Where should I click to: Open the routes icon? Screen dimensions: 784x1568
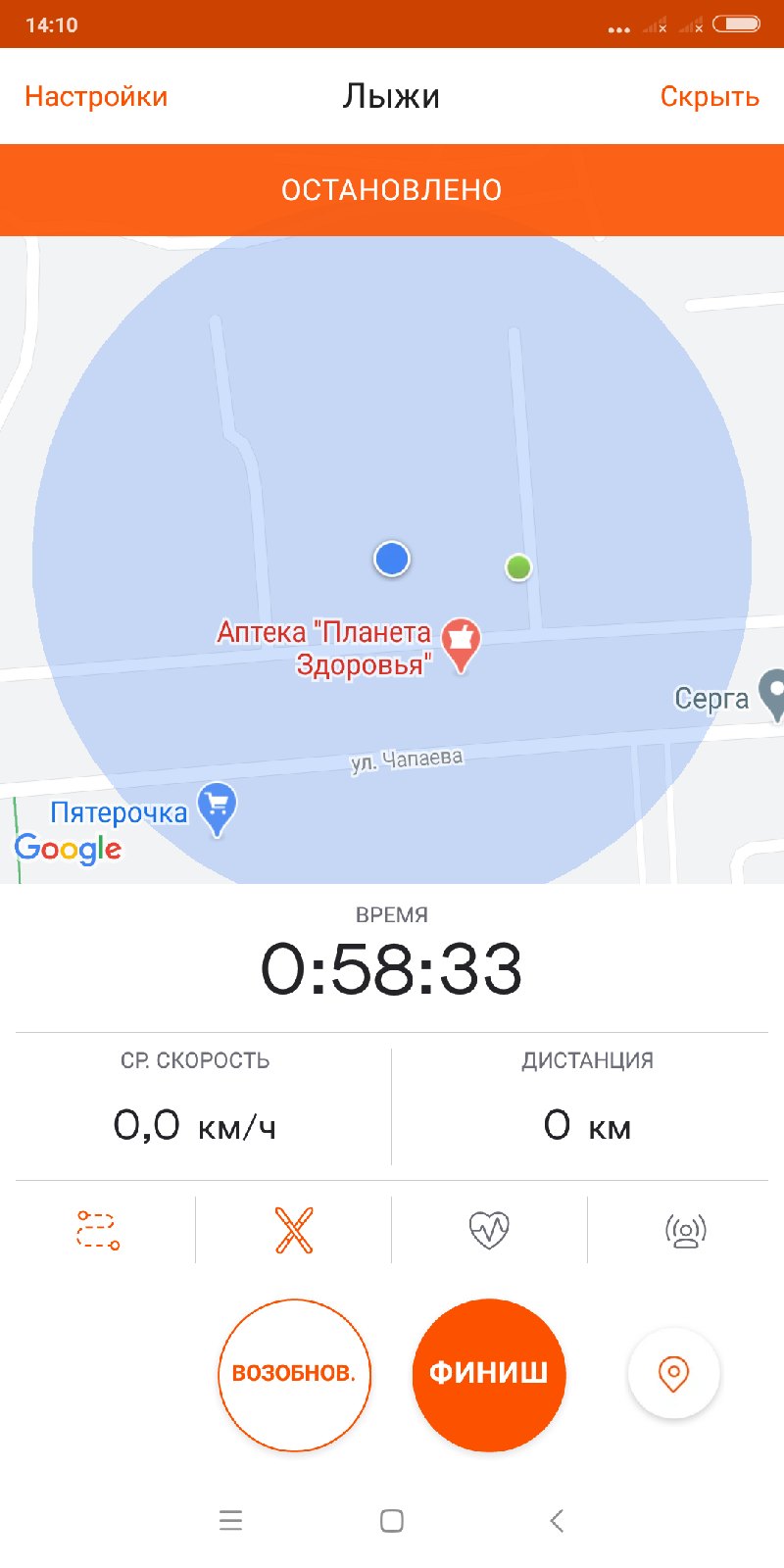[98, 1230]
